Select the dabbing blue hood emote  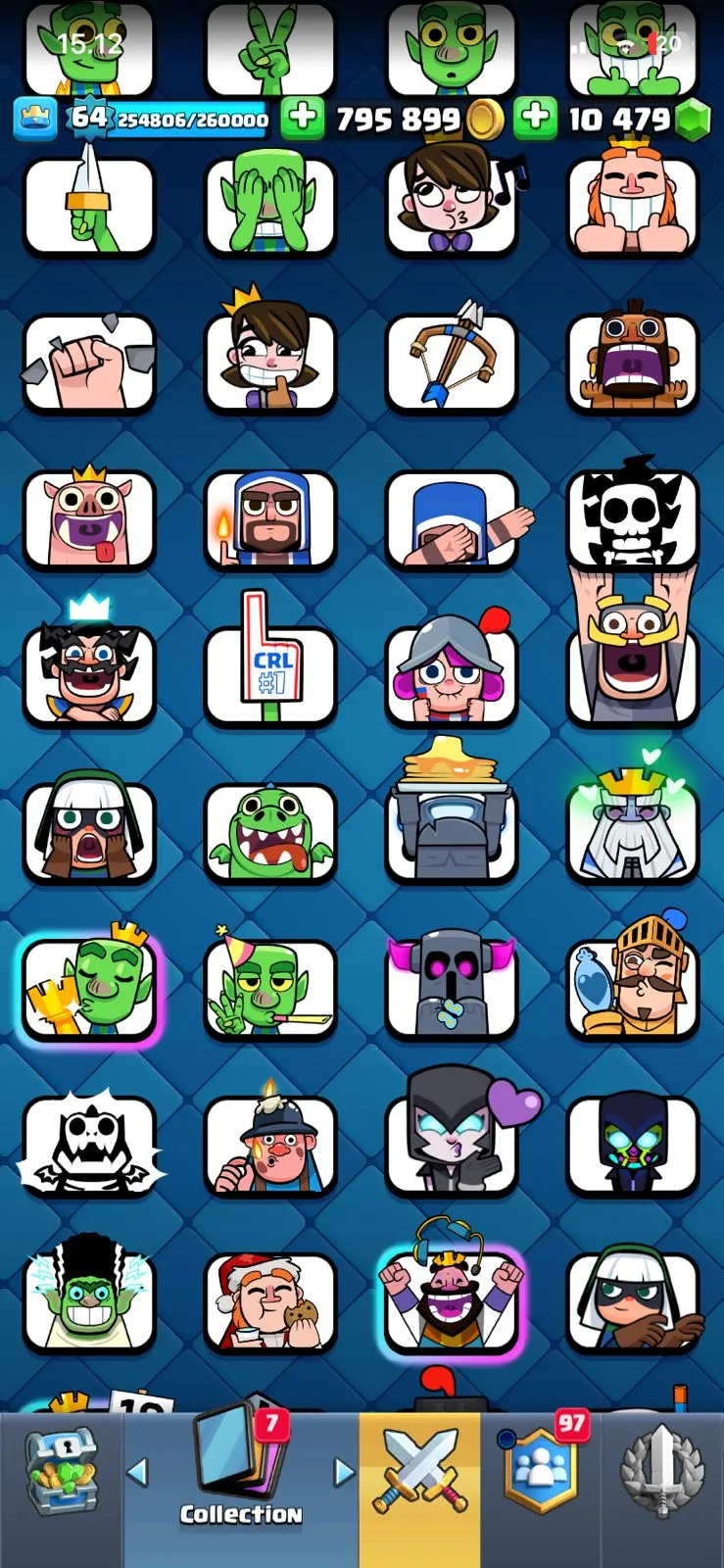(452, 519)
